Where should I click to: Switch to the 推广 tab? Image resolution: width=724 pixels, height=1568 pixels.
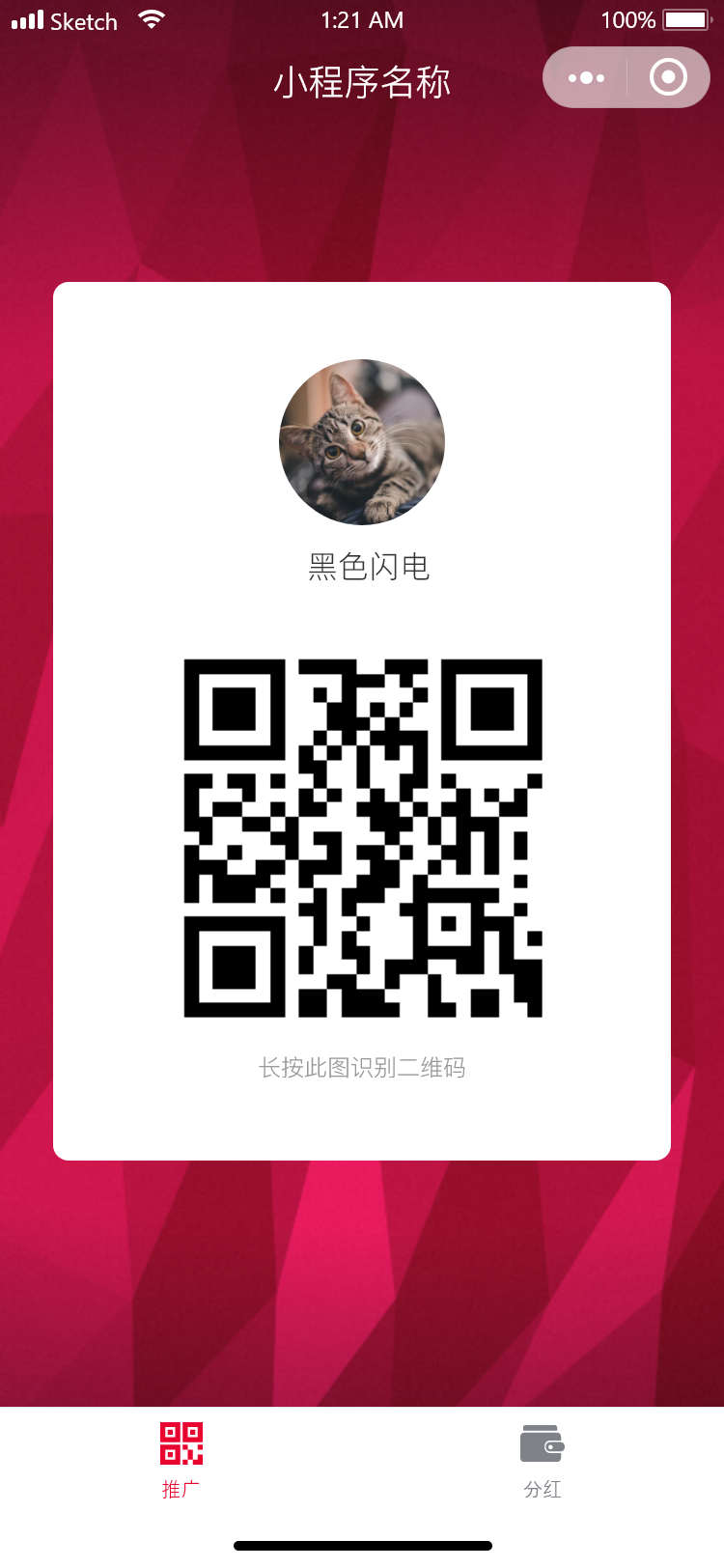coord(181,1459)
